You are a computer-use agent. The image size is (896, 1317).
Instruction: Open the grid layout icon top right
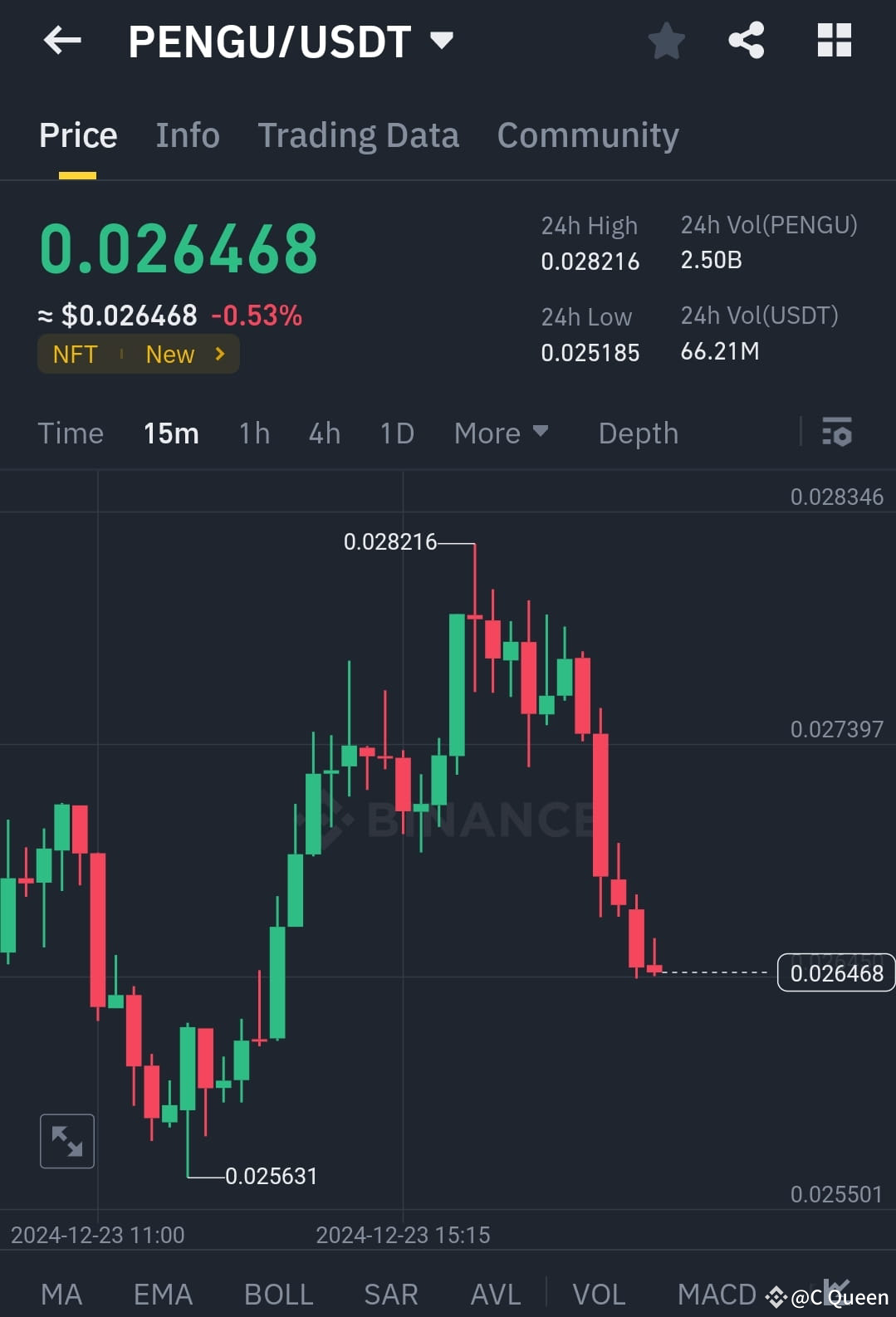tap(834, 39)
